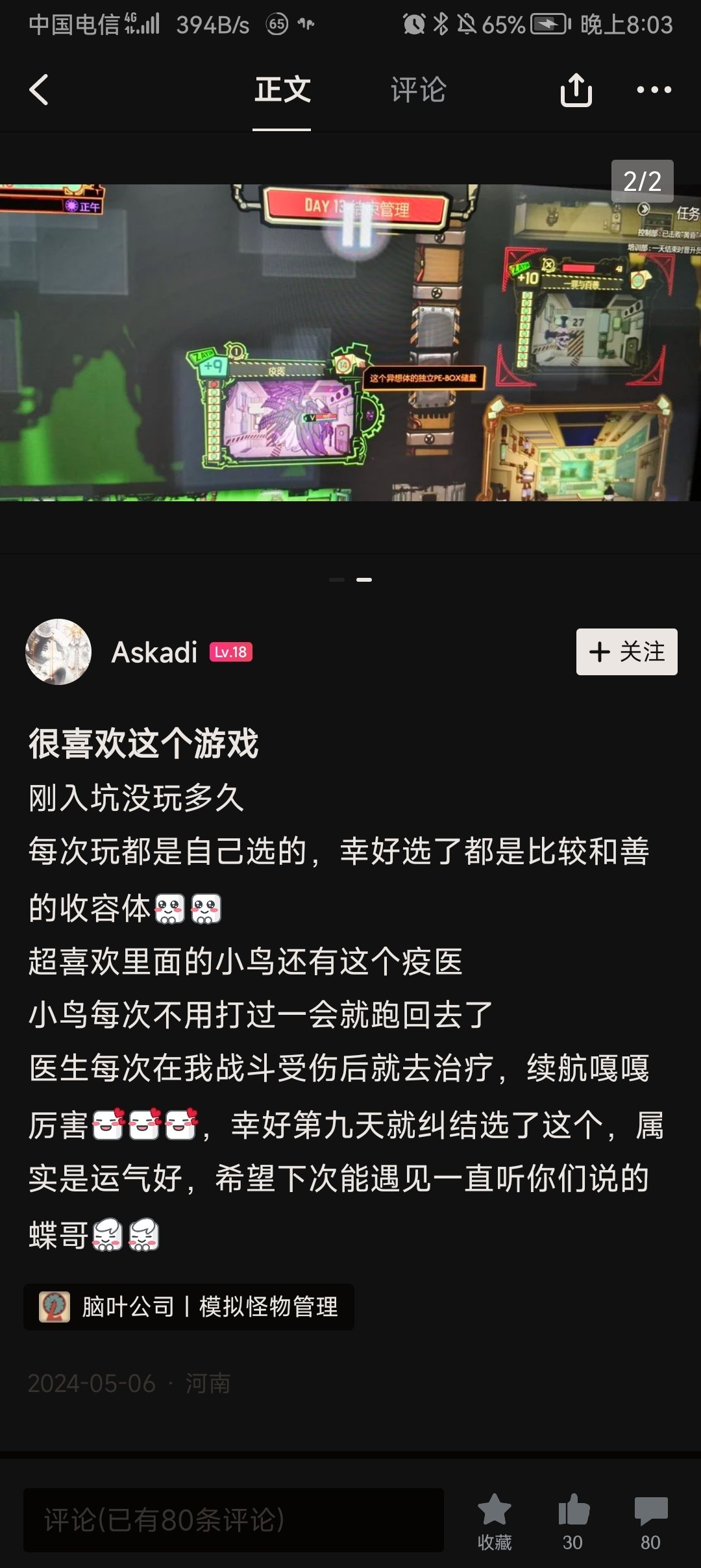The width and height of the screenshot is (701, 1568).
Task: Add this post to 收藏
Action: pyautogui.click(x=495, y=1520)
